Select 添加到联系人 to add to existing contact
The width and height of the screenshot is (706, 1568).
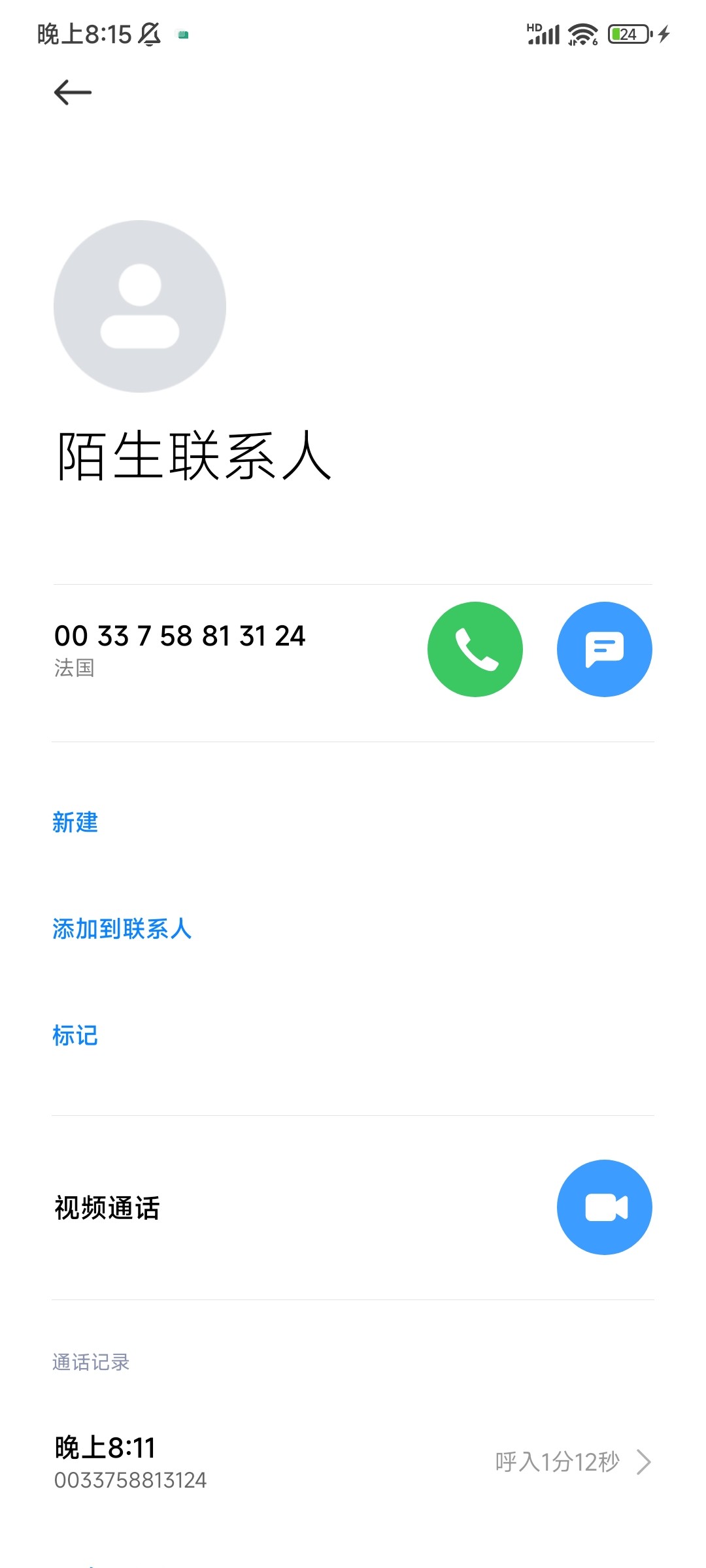[122, 929]
